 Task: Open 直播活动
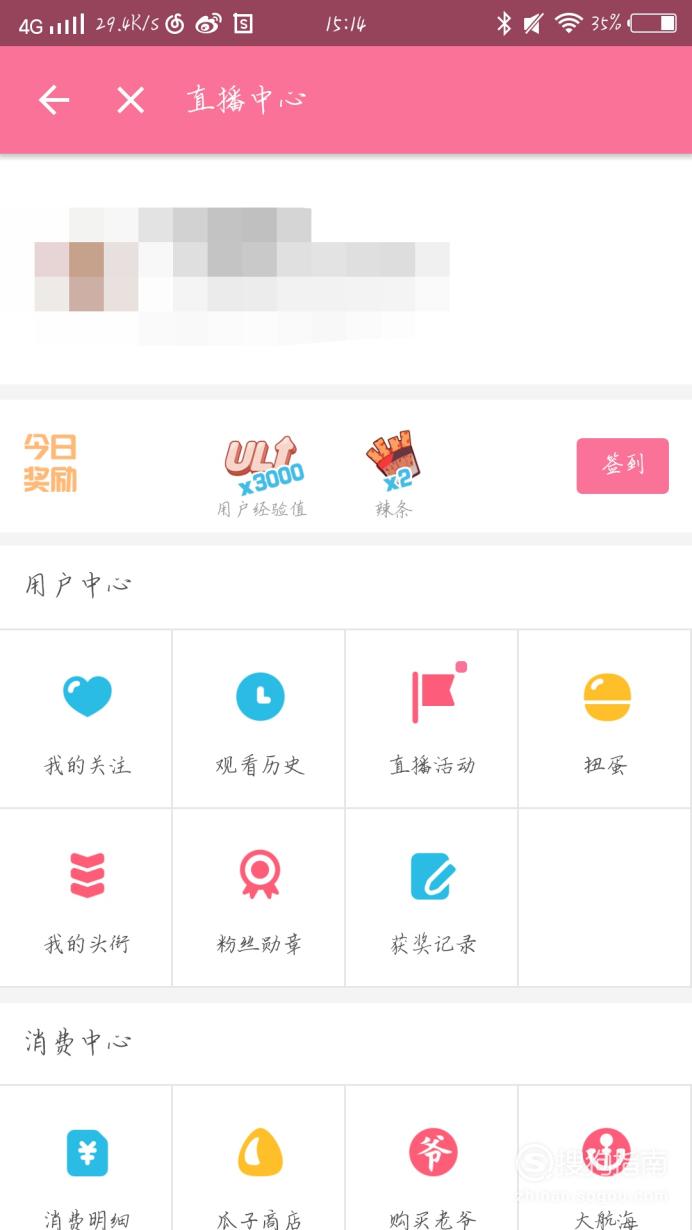[432, 719]
